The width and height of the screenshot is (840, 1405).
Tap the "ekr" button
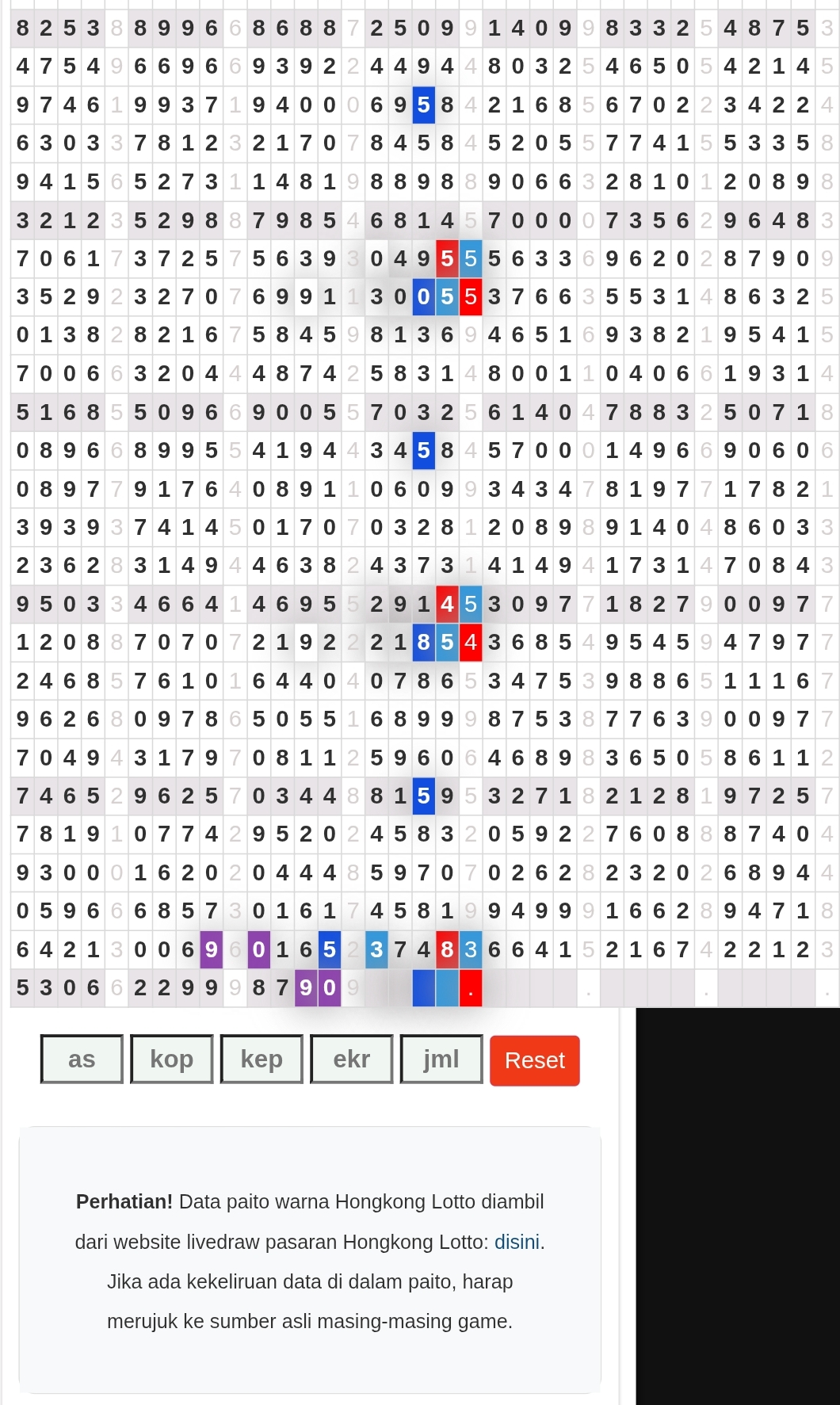(352, 1059)
